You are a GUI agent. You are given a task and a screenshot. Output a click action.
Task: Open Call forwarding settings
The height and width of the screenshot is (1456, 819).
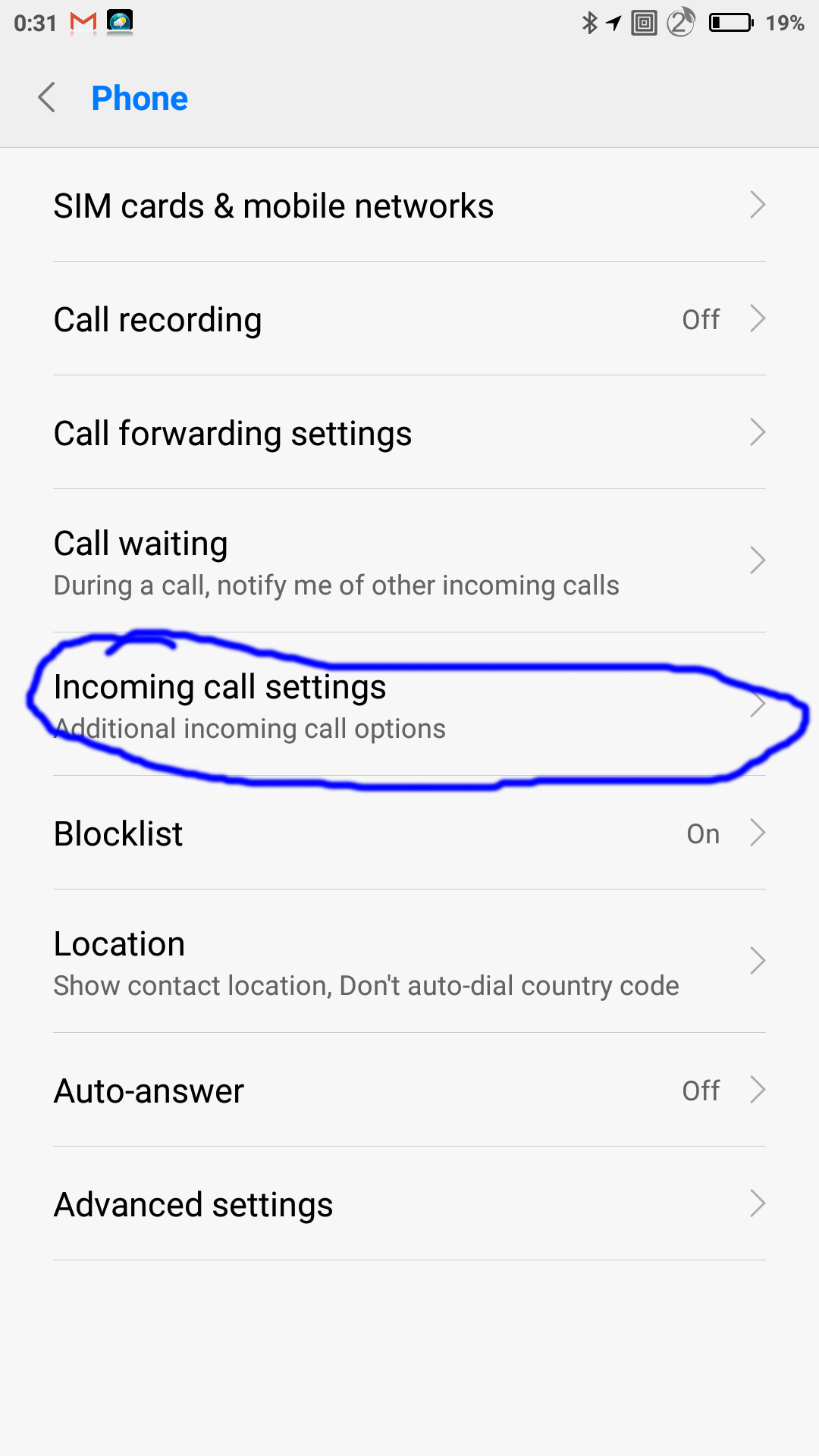409,432
